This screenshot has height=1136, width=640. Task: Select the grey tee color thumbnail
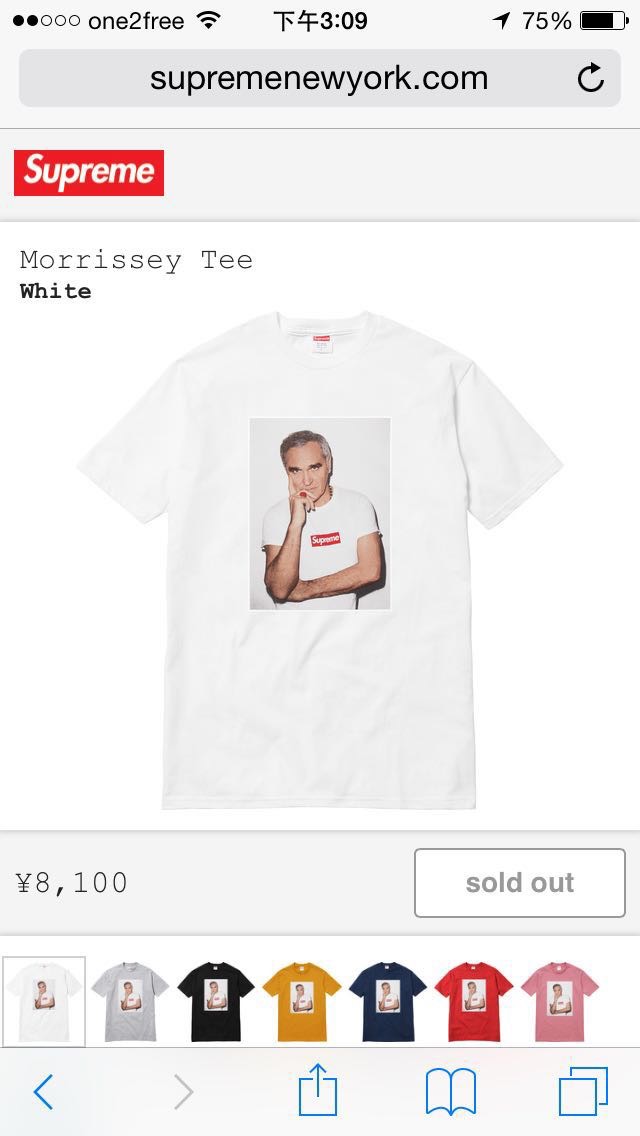click(130, 1001)
